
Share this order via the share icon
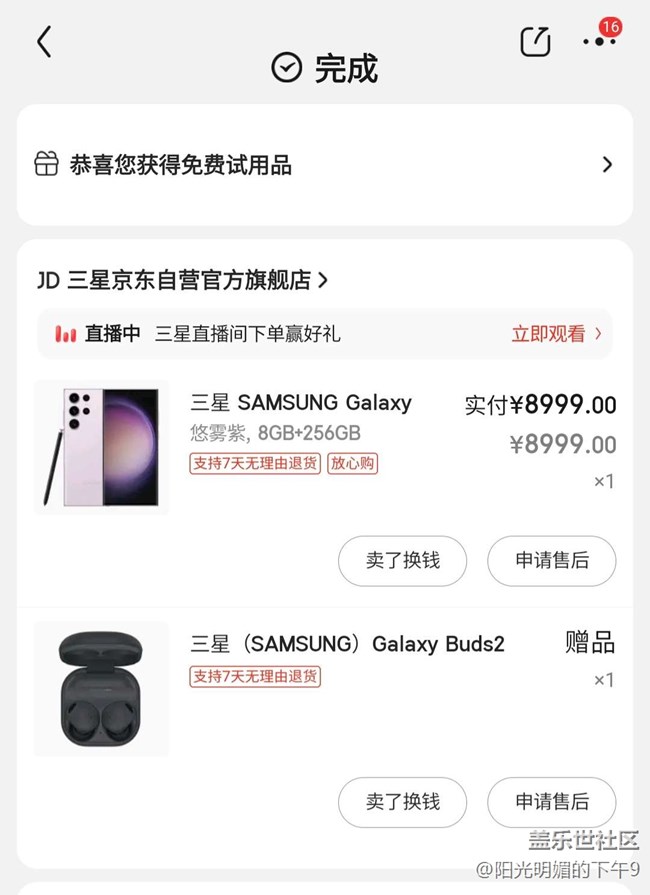point(536,41)
